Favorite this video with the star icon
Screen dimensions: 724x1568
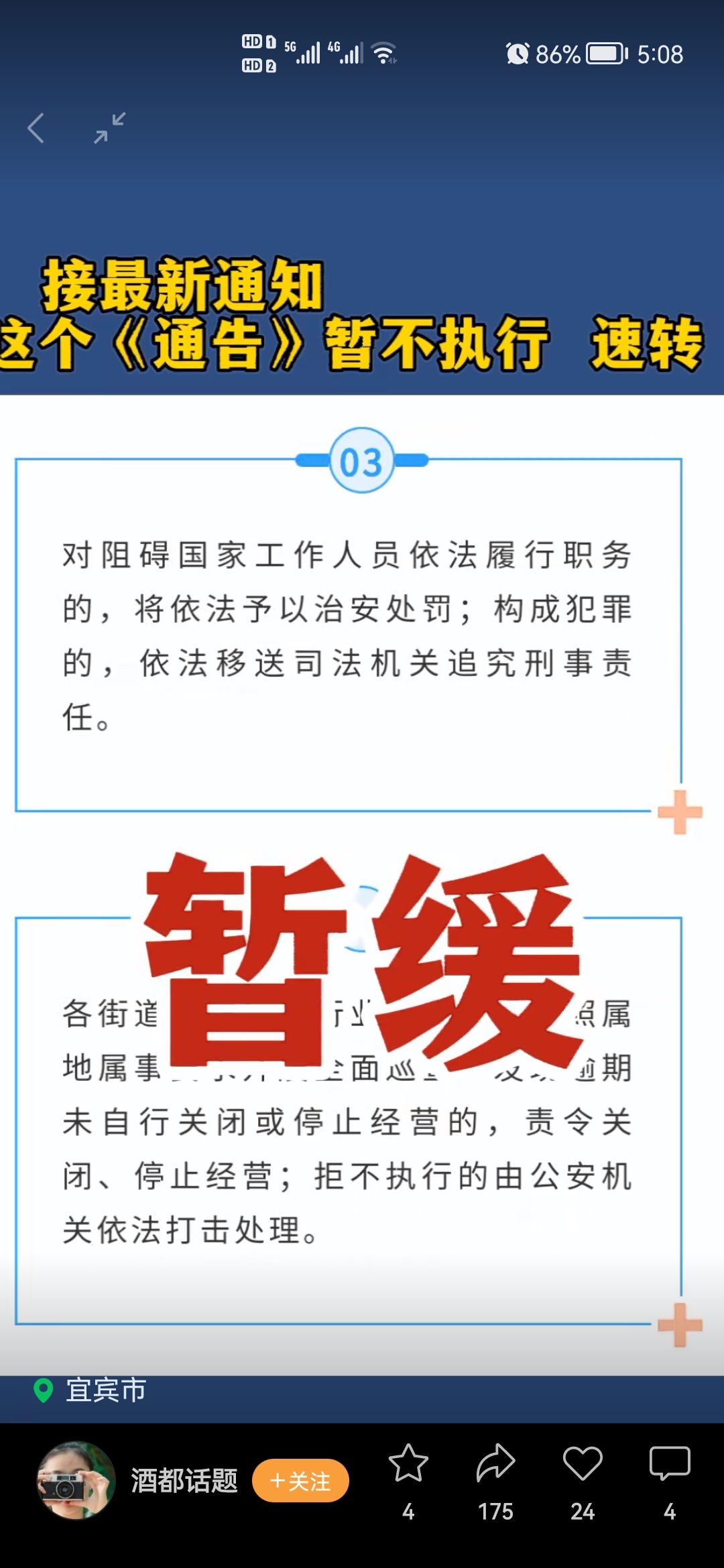point(408,1464)
